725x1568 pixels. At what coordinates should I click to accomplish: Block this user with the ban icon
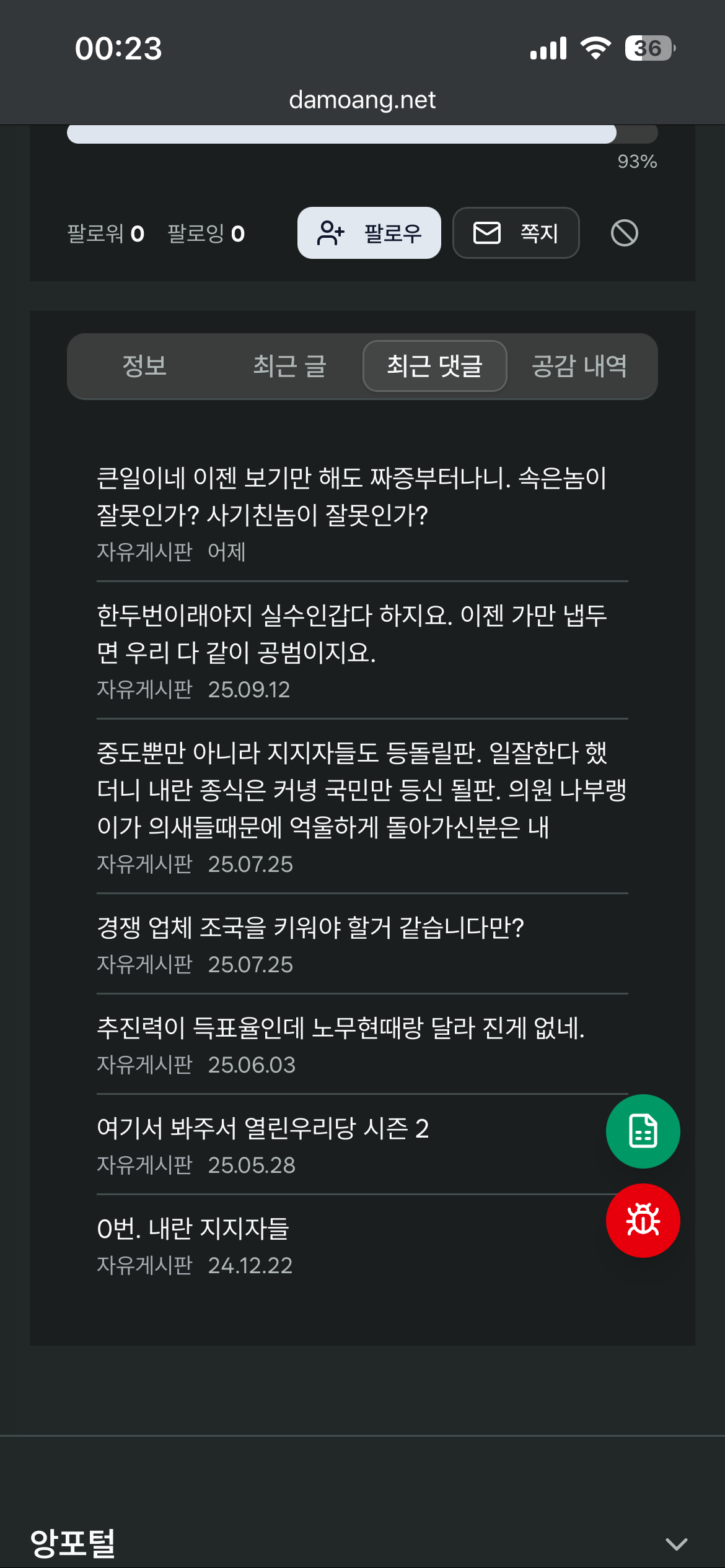pyautogui.click(x=624, y=233)
